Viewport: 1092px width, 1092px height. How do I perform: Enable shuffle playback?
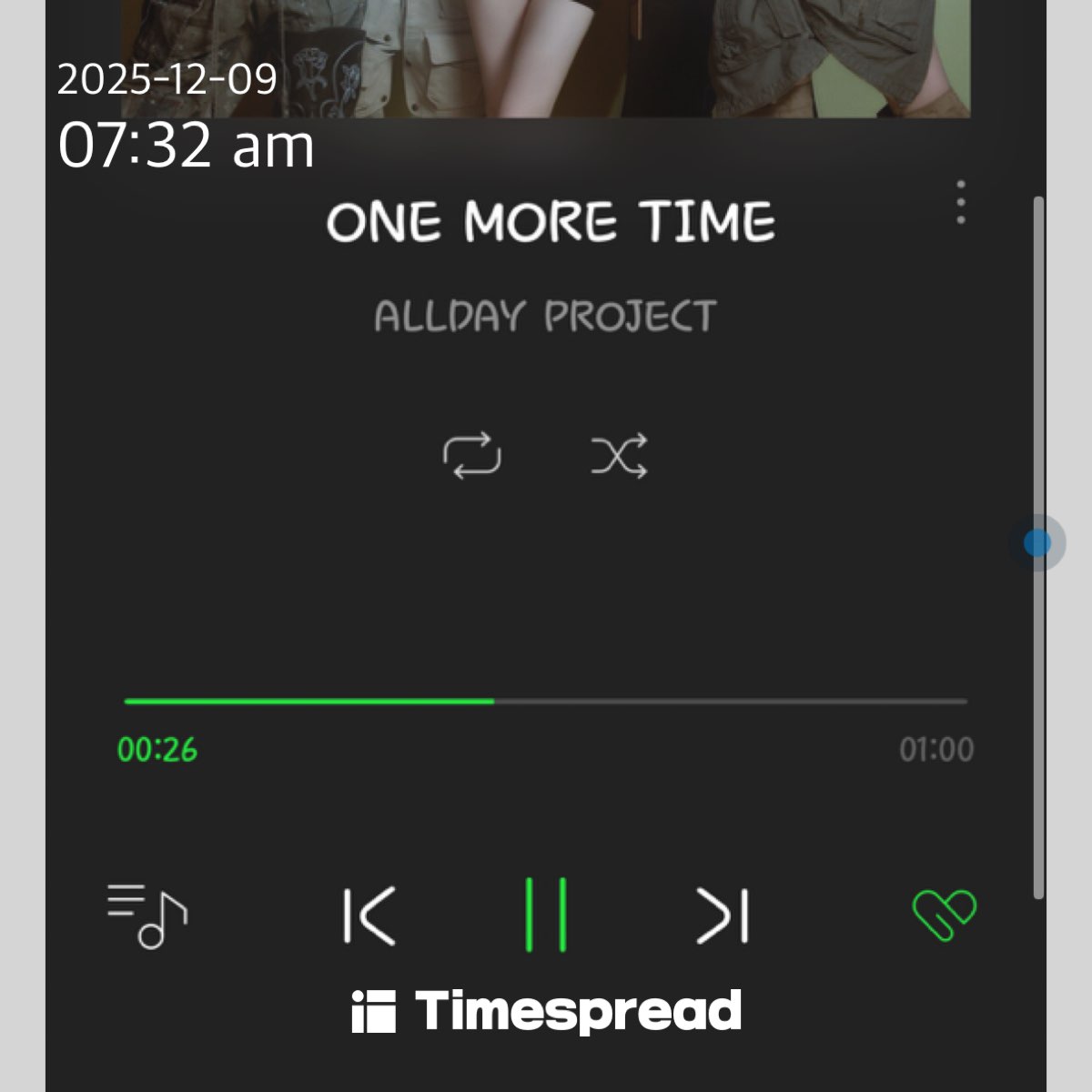coord(619,455)
